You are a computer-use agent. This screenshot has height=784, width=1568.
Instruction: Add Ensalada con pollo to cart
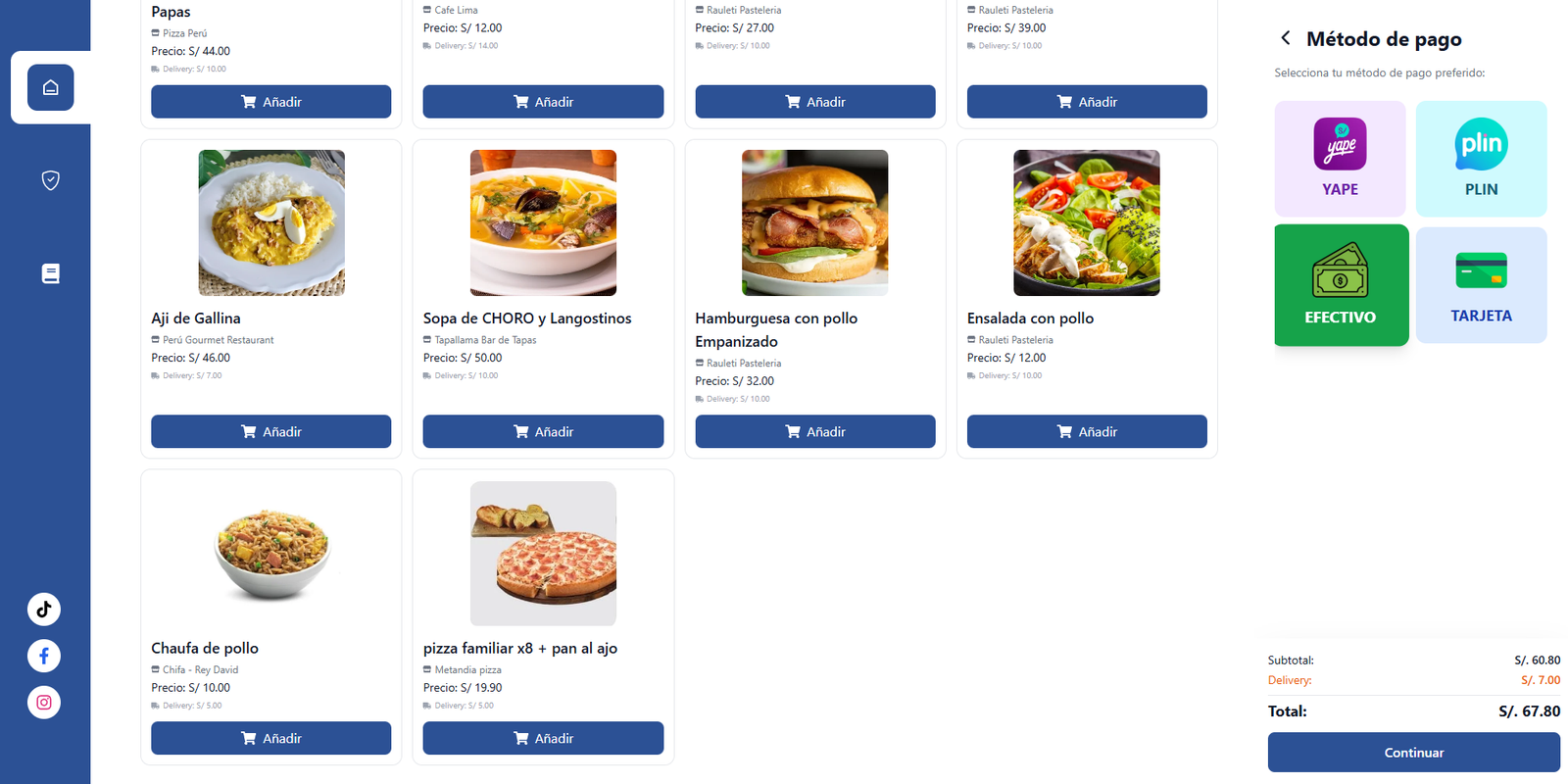tap(1087, 431)
